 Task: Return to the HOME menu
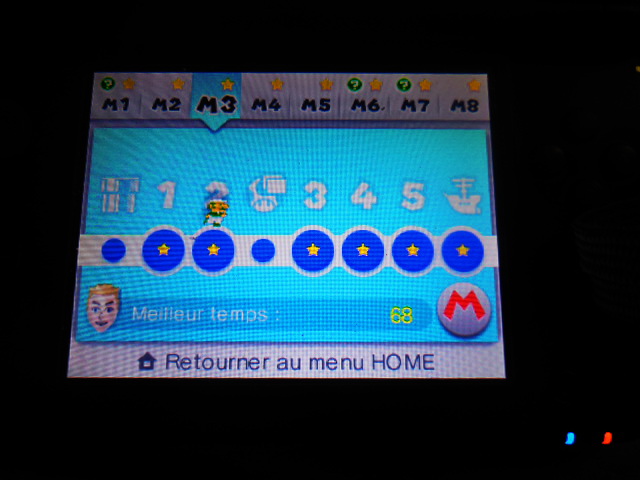tap(286, 362)
